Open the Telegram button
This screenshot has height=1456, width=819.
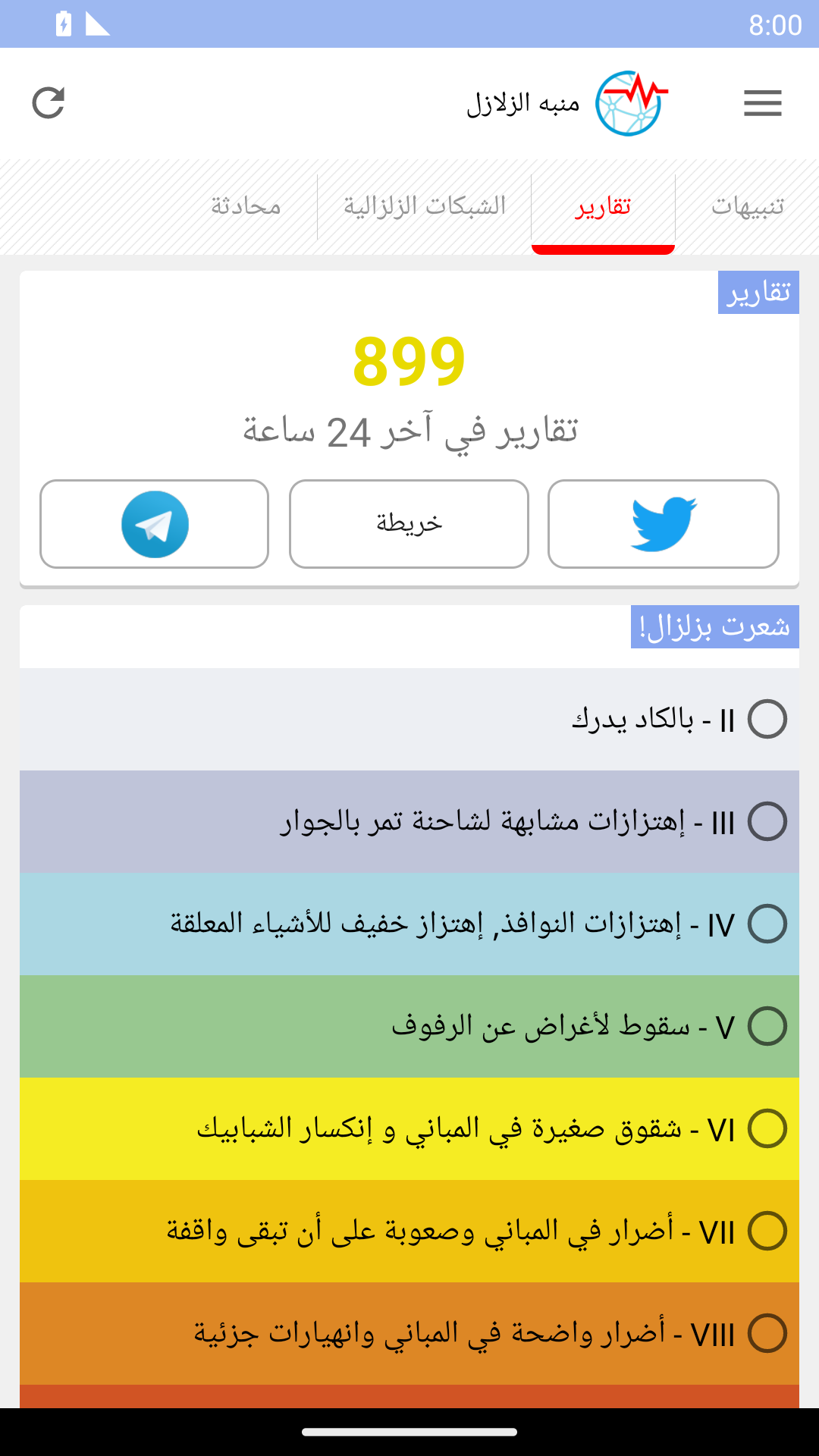click(x=155, y=524)
